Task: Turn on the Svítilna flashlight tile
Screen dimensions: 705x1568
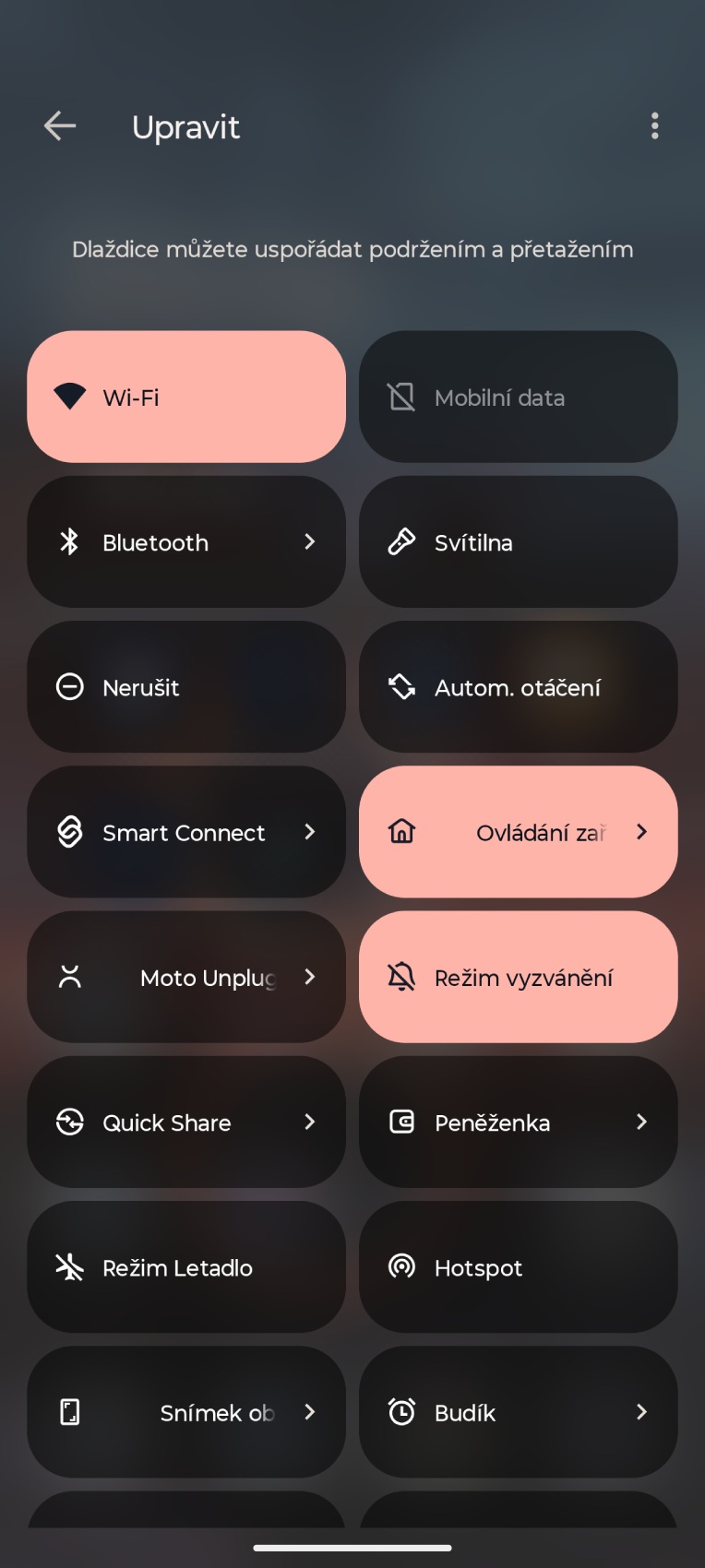Action: (519, 541)
